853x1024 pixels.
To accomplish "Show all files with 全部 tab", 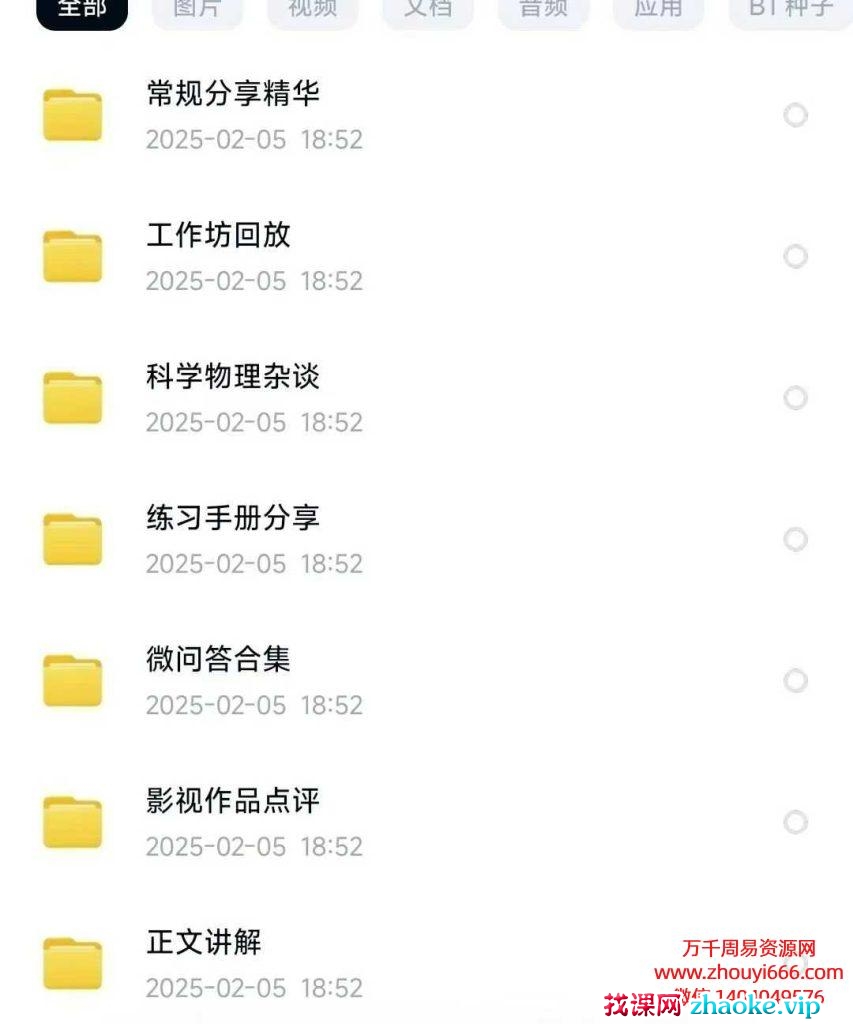I will pyautogui.click(x=82, y=10).
